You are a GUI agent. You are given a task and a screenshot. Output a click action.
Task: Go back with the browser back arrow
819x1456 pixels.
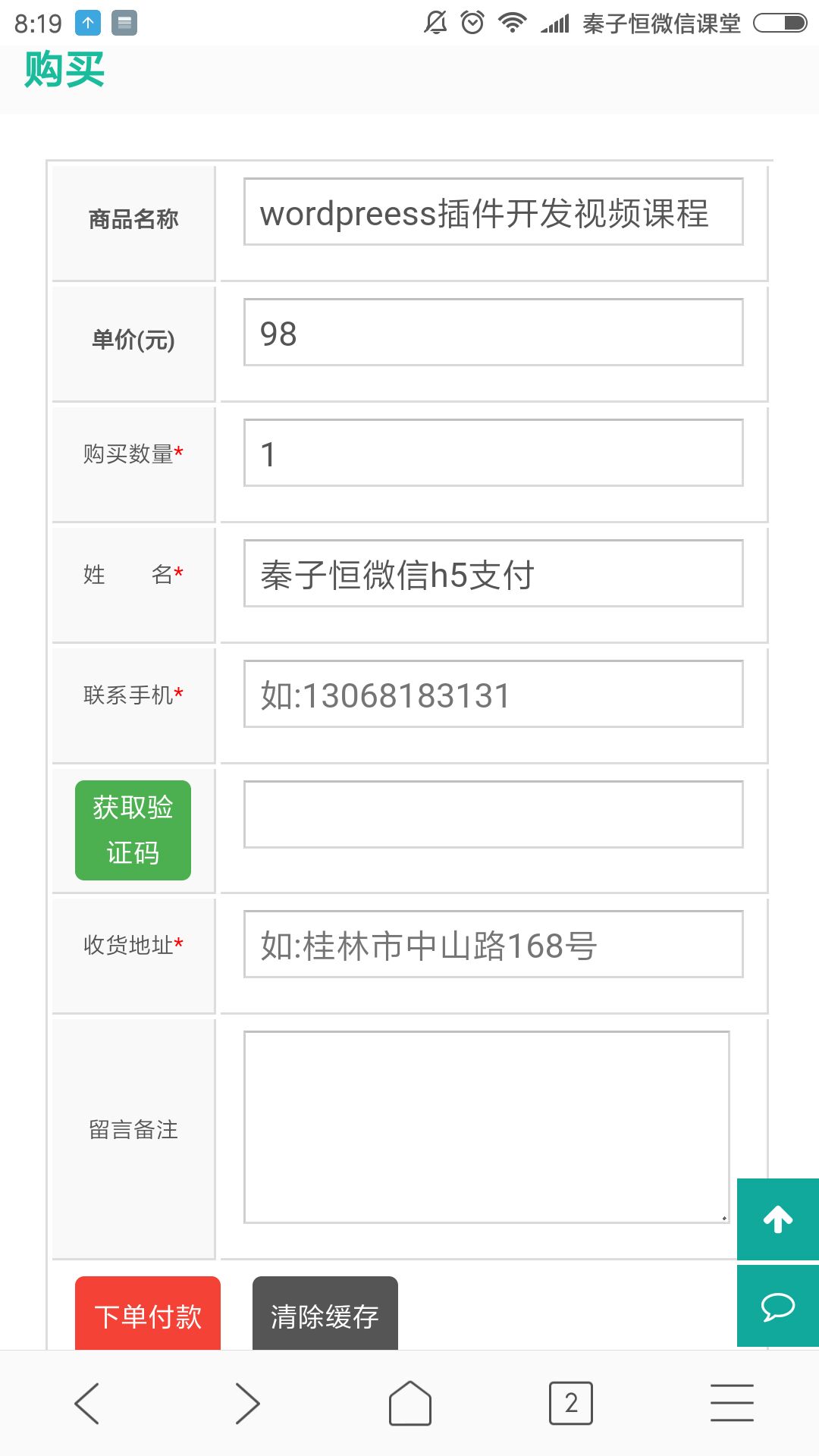[x=87, y=1403]
